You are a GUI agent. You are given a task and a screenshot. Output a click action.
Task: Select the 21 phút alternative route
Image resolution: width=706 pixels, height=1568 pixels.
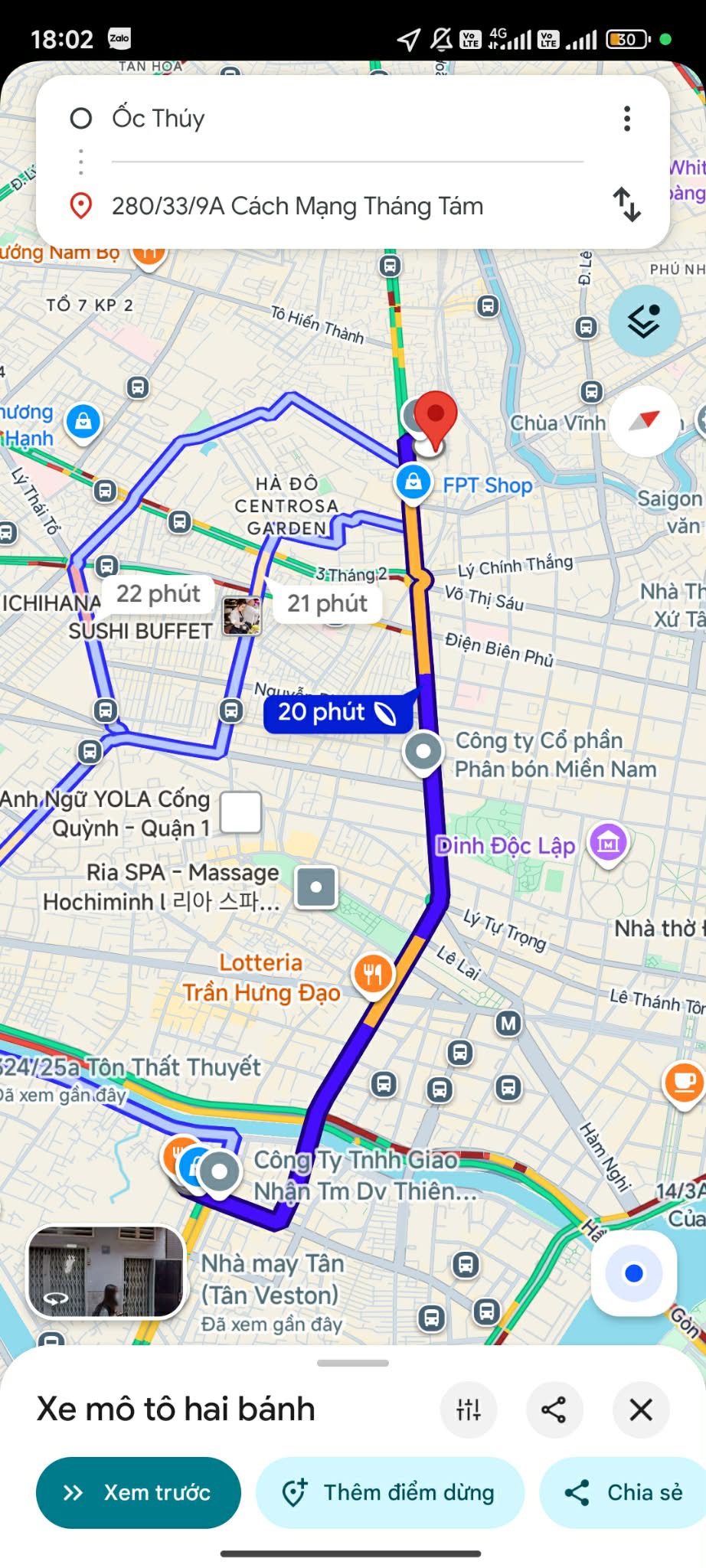327,603
